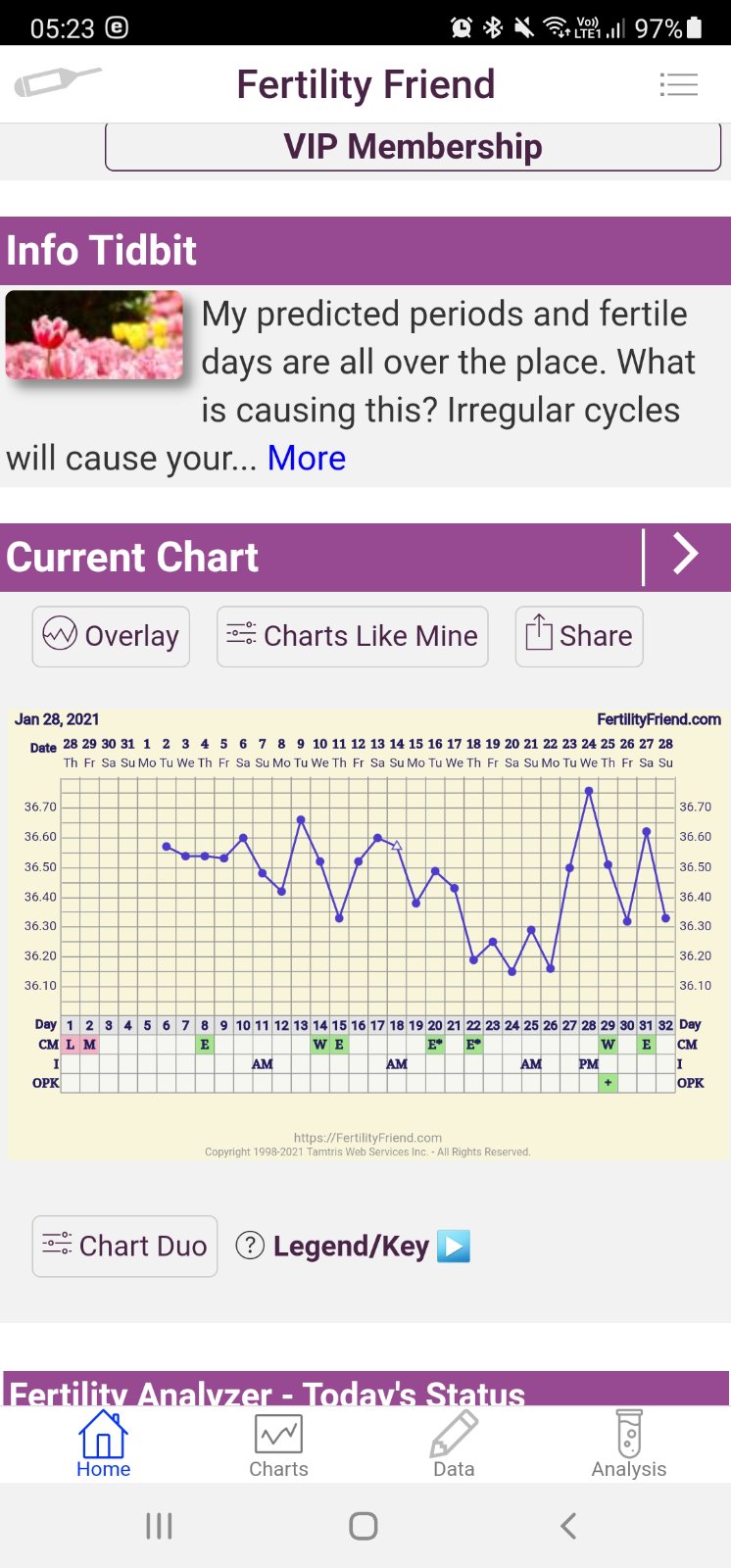731x1568 pixels.
Task: Open VIP Membership
Action: pyautogui.click(x=413, y=147)
